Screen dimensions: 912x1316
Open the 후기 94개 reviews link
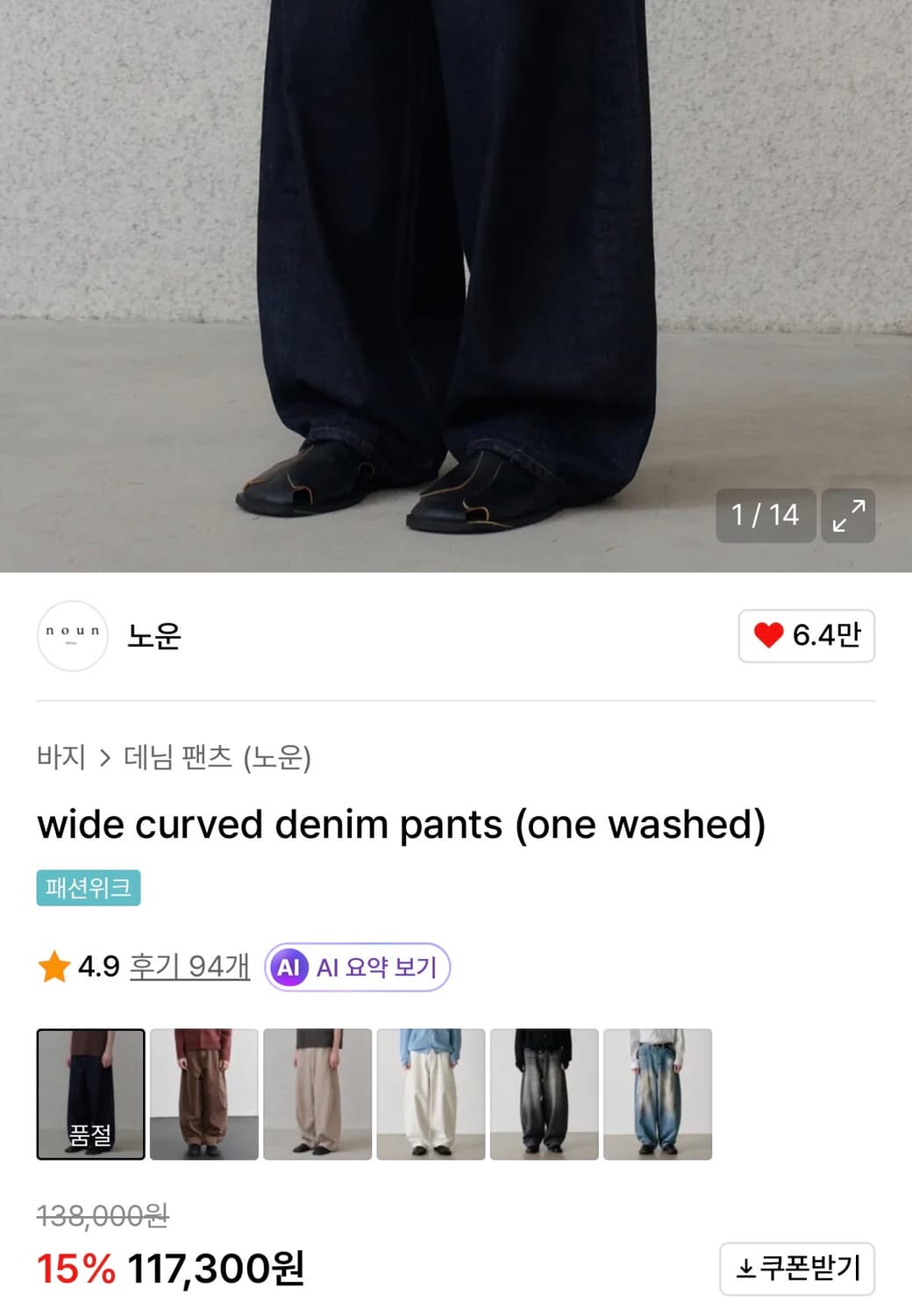pos(190,966)
